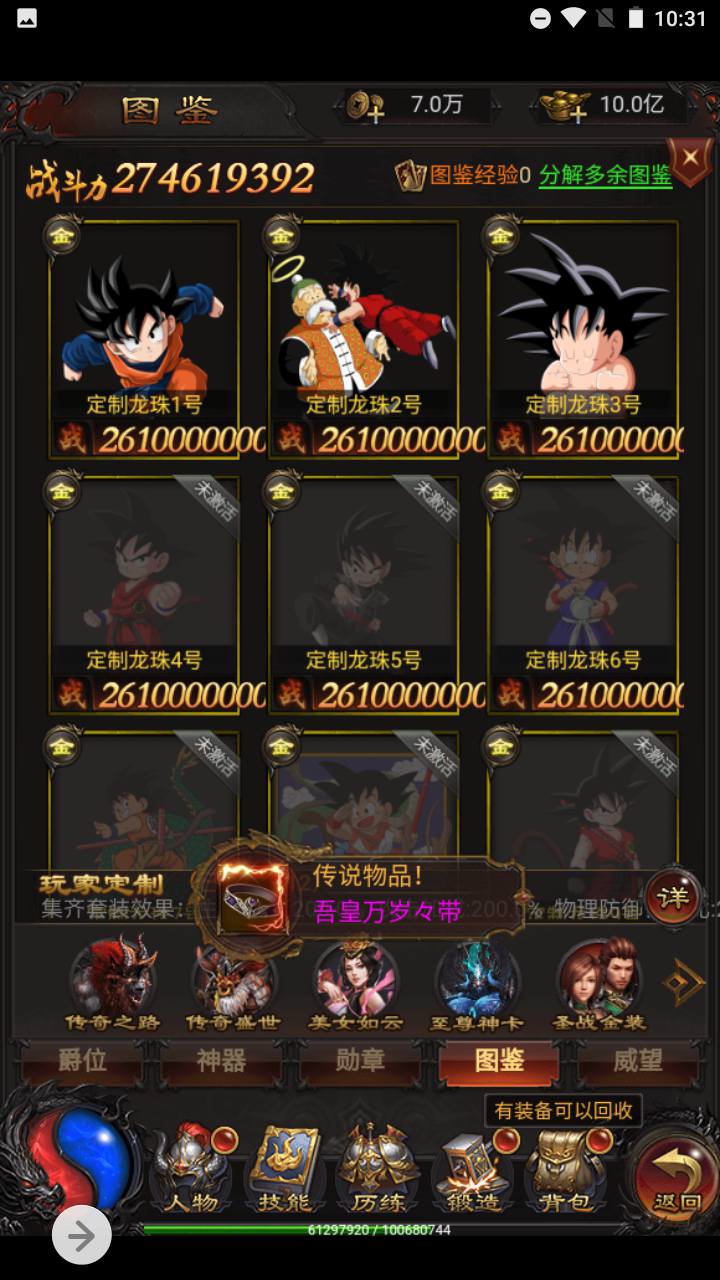Switch to the 神器 tab
The height and width of the screenshot is (1280, 720).
tap(221, 1062)
